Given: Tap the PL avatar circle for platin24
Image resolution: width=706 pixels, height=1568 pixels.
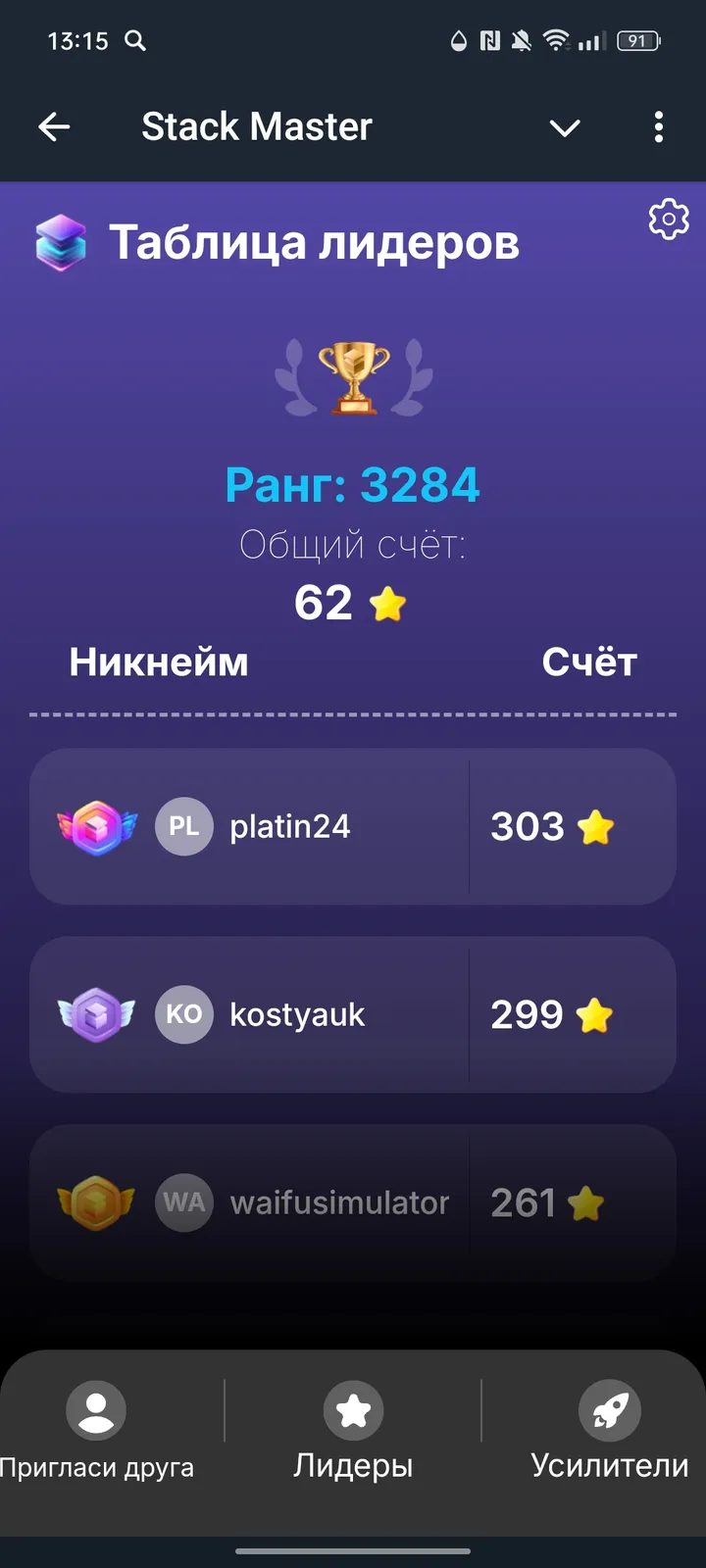Looking at the screenshot, I should (x=183, y=826).
